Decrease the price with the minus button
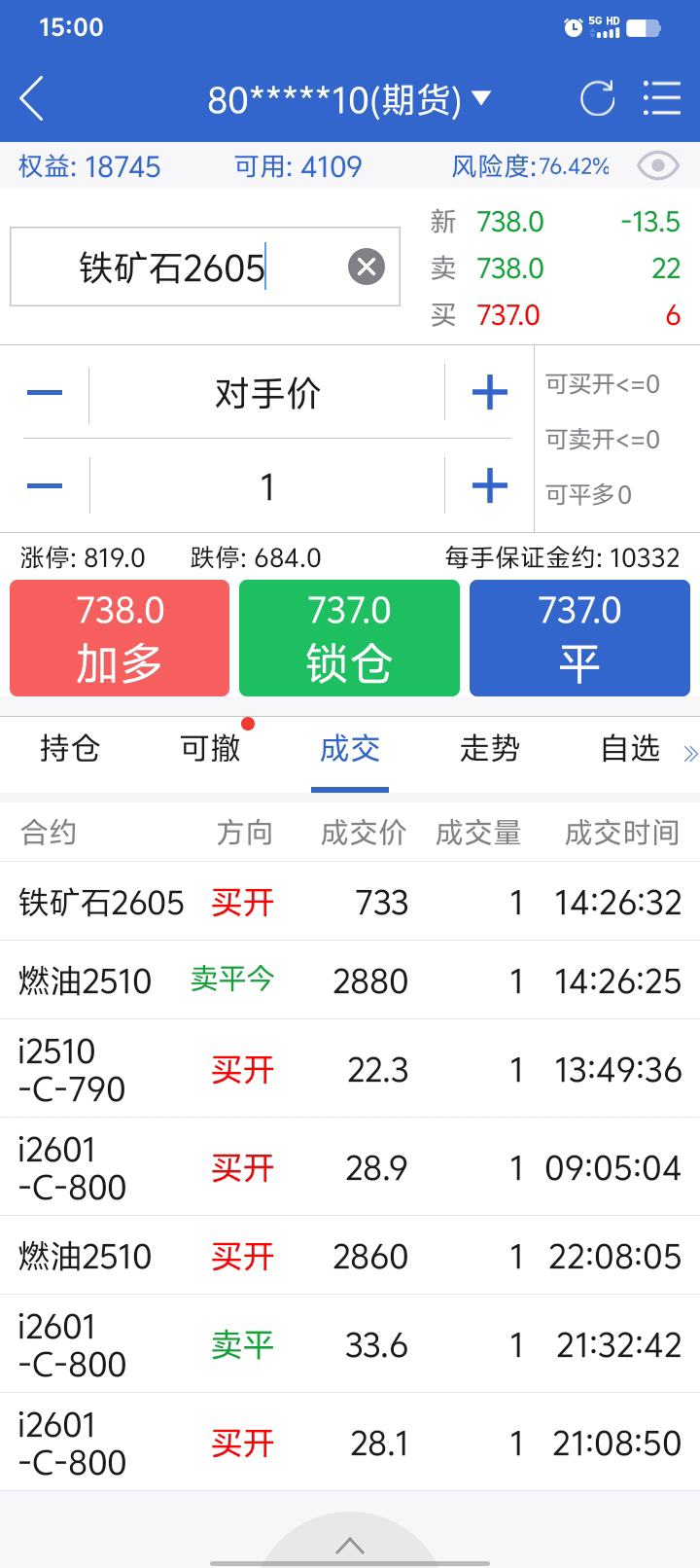The height and width of the screenshot is (1568, 700). click(45, 393)
